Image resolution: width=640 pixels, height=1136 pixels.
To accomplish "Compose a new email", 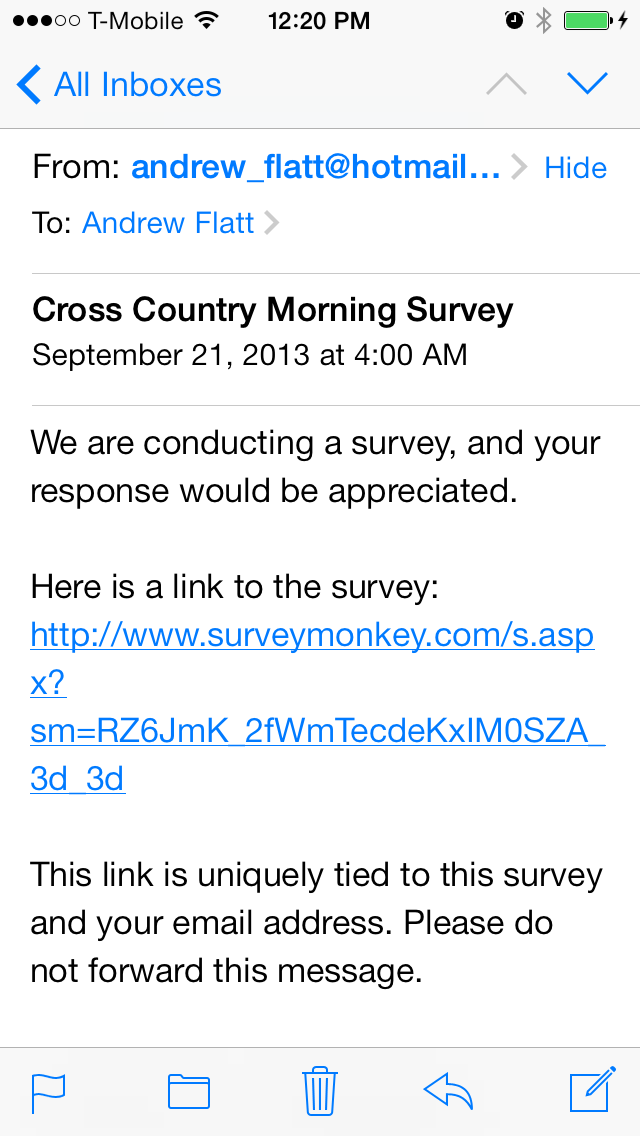I will (x=592, y=1090).
